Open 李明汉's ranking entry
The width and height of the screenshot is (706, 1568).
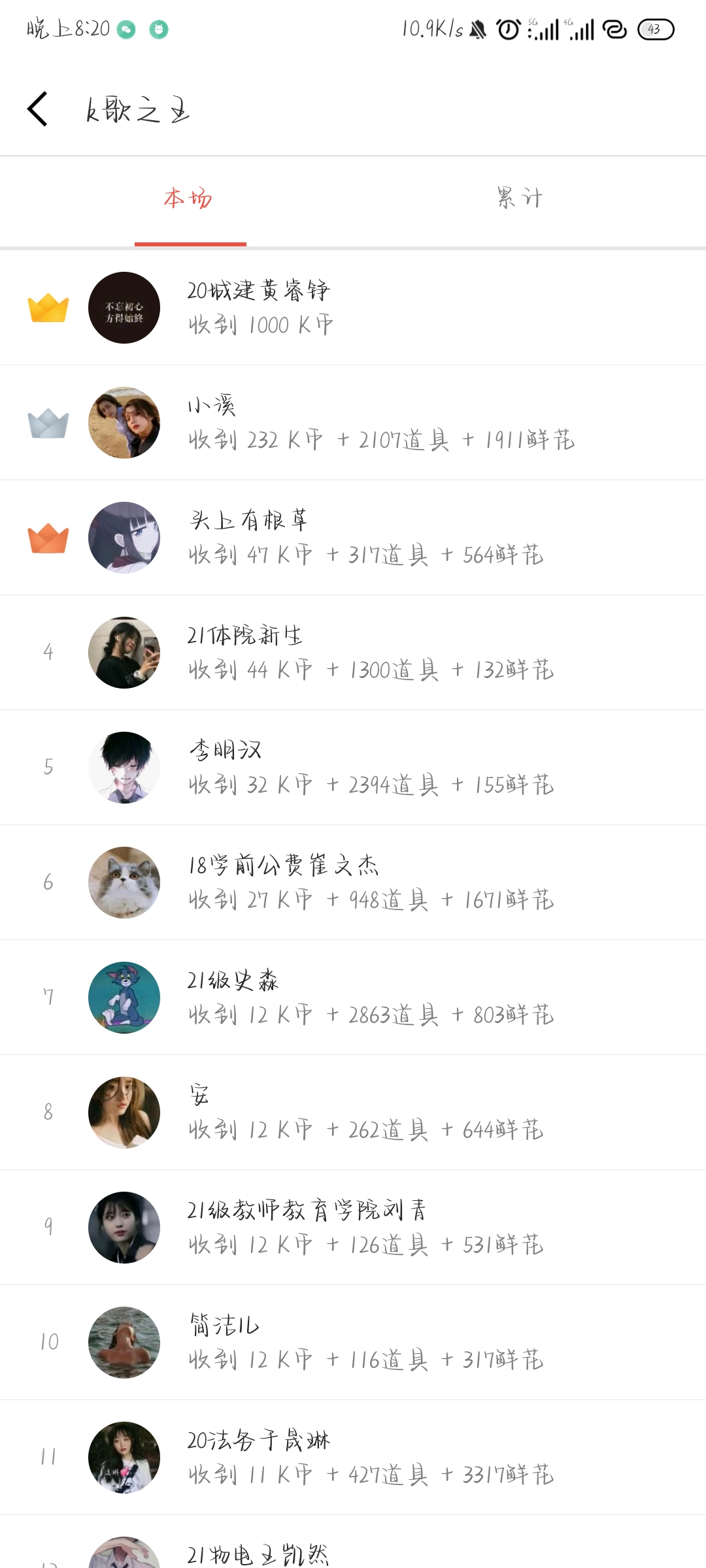tap(353, 768)
